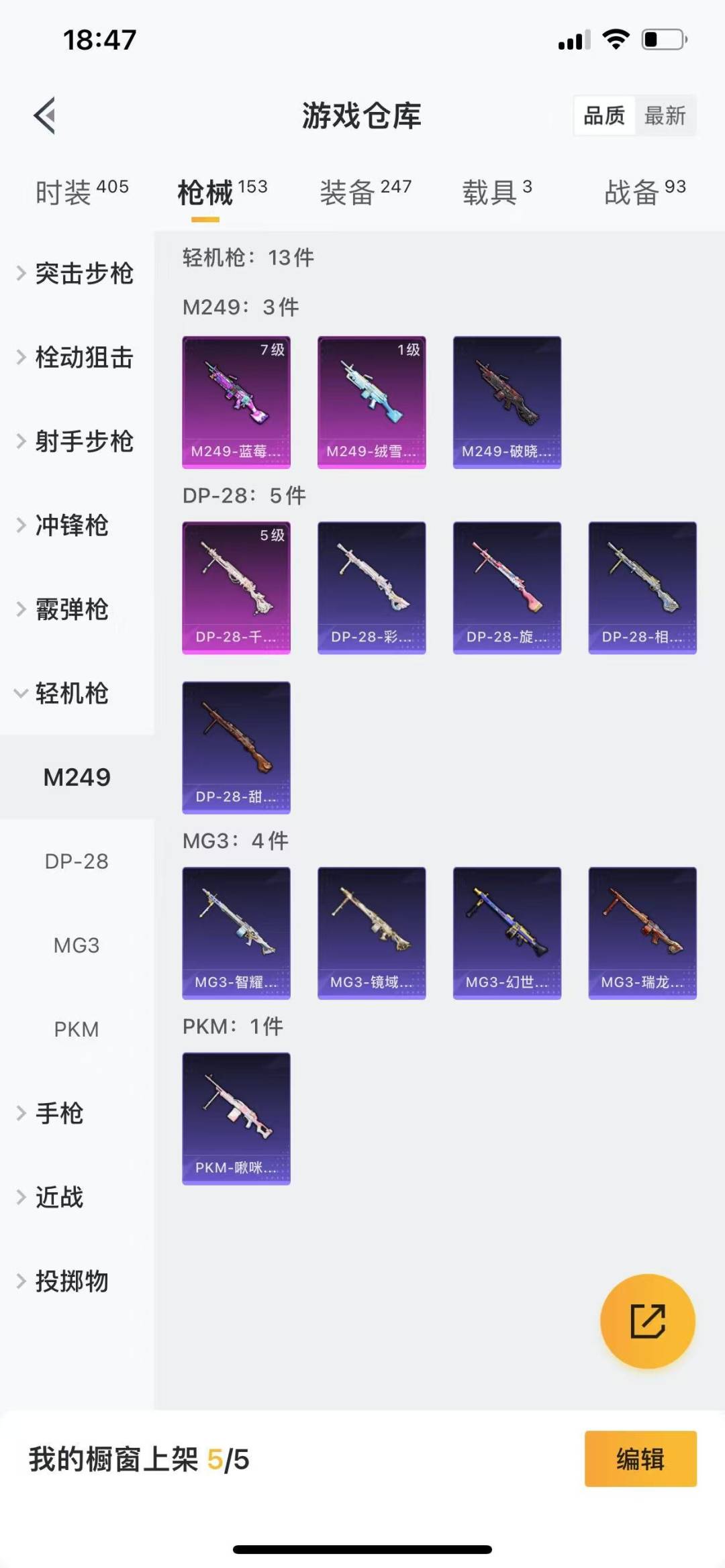Switch to the 装备 tab
Viewport: 725px width, 1568px height.
pos(365,193)
